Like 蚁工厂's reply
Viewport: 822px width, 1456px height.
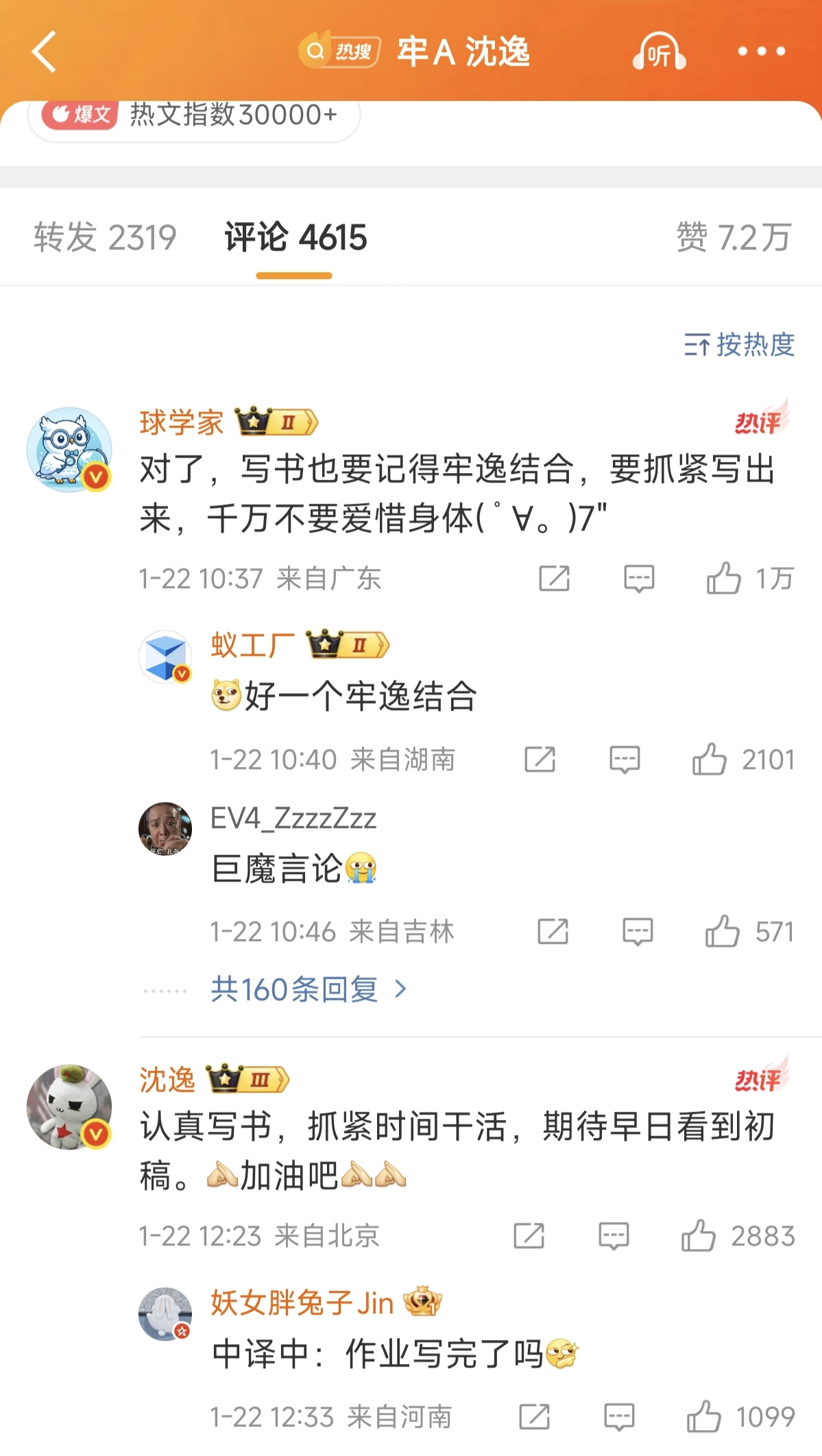709,760
